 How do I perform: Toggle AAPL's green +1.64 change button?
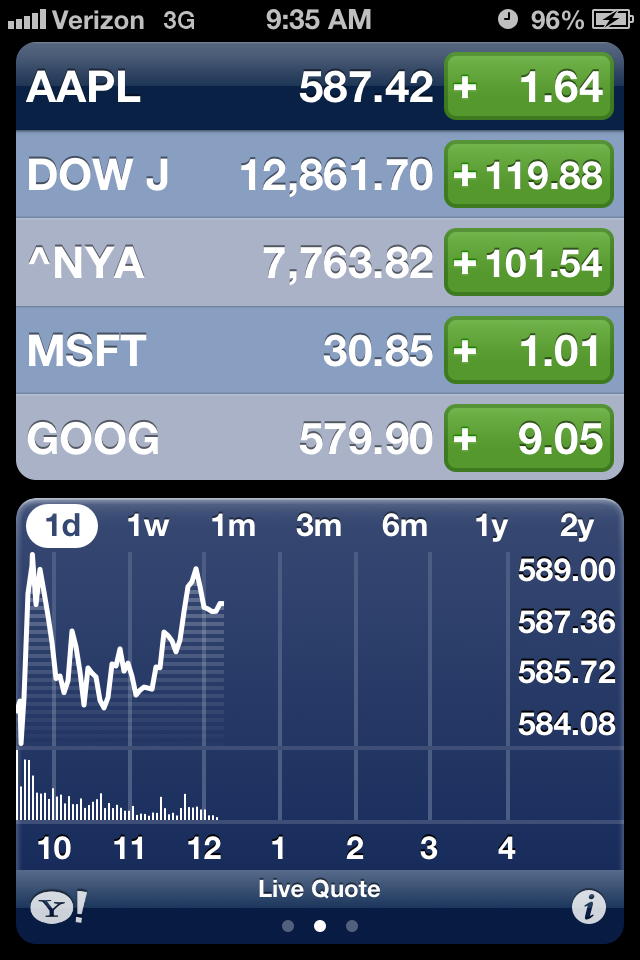pyautogui.click(x=529, y=86)
